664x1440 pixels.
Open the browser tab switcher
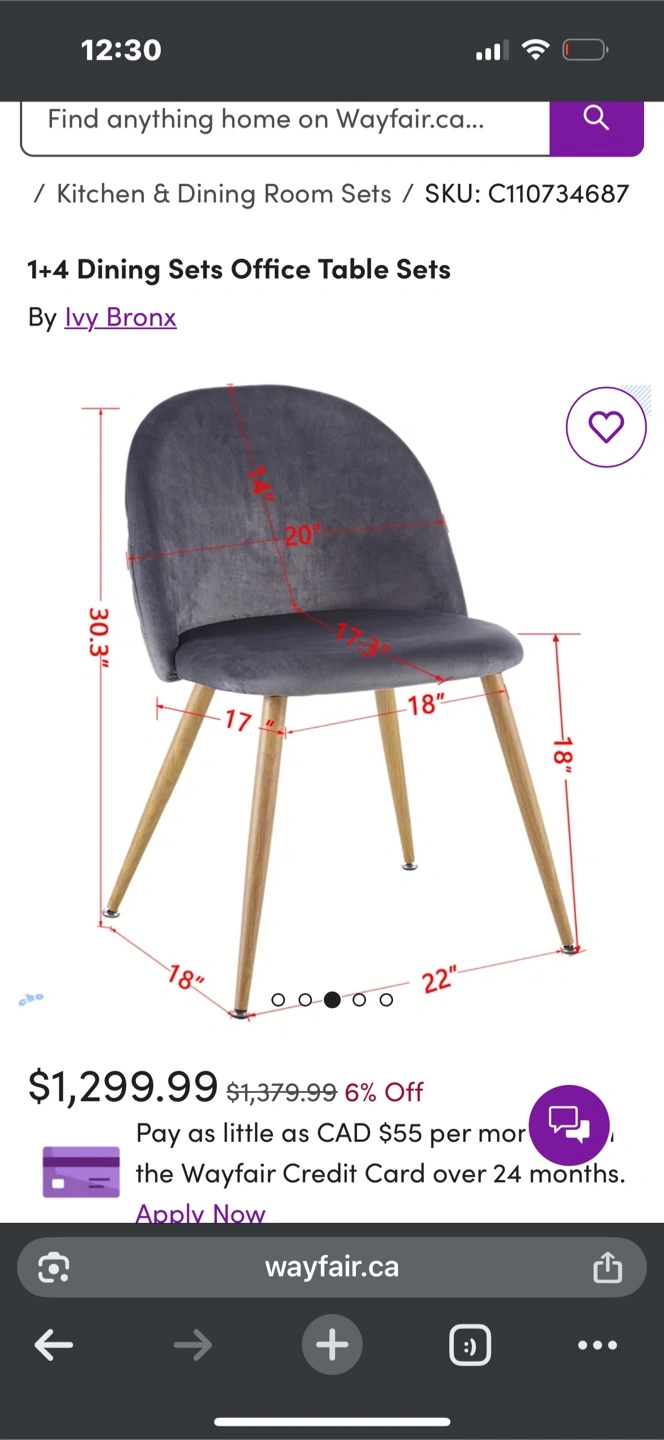click(470, 1345)
